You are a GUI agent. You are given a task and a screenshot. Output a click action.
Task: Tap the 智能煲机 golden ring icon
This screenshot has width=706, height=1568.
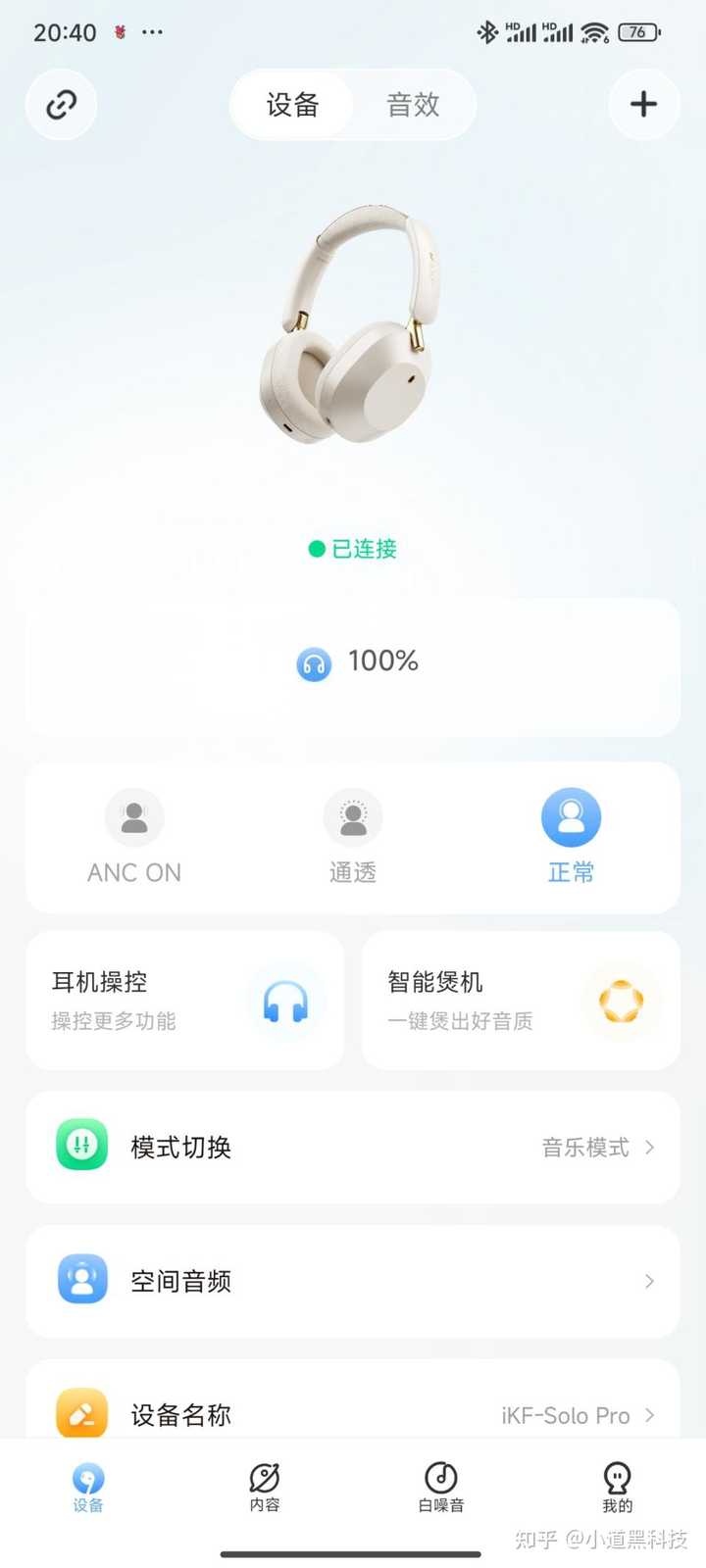point(621,1002)
